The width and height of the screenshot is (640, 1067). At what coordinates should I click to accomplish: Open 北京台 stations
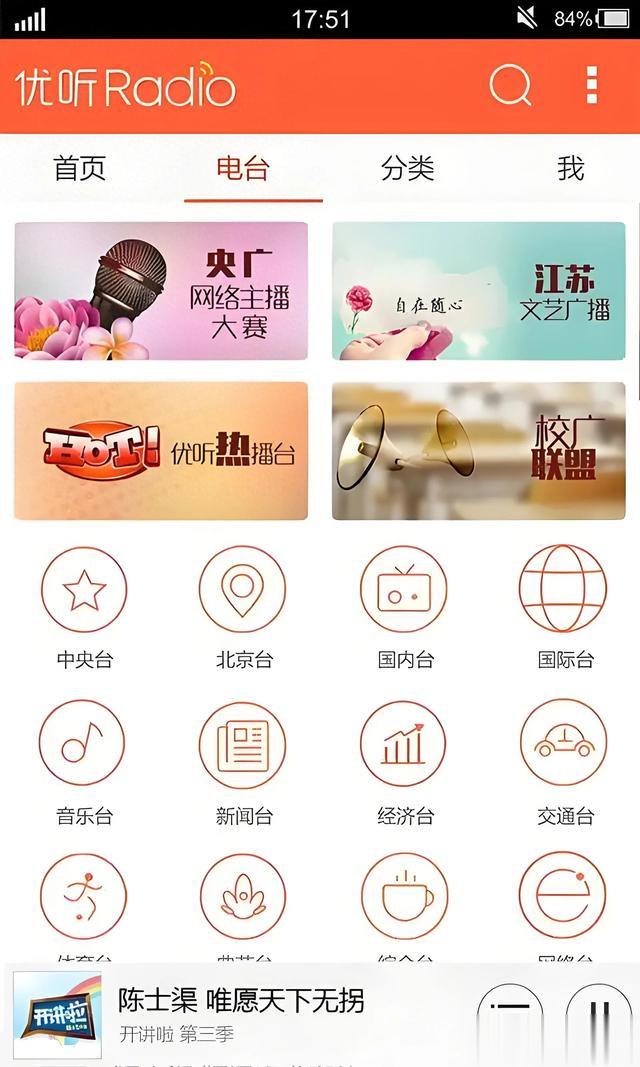(x=243, y=608)
